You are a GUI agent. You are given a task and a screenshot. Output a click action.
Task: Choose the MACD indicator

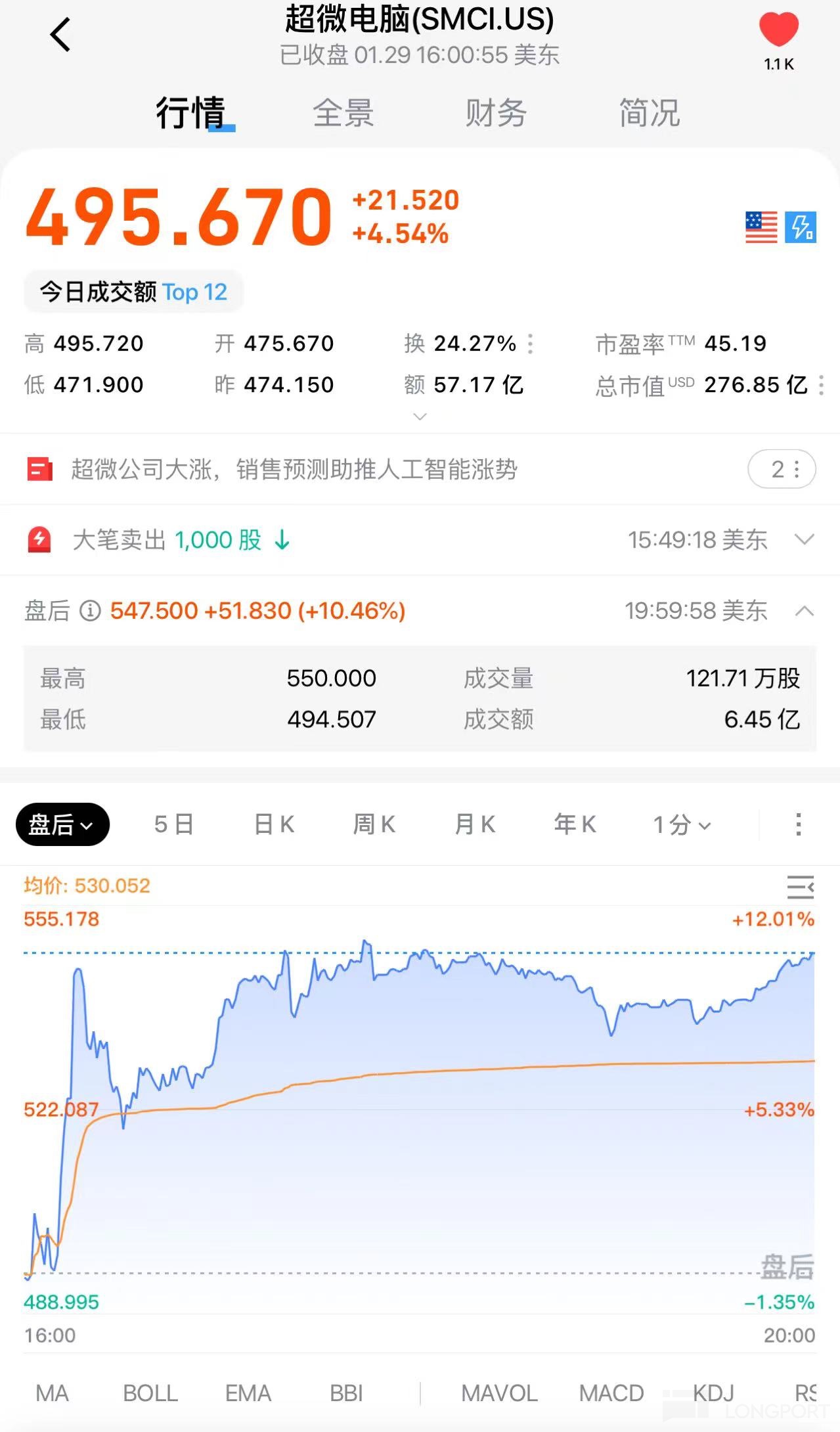611,1393
